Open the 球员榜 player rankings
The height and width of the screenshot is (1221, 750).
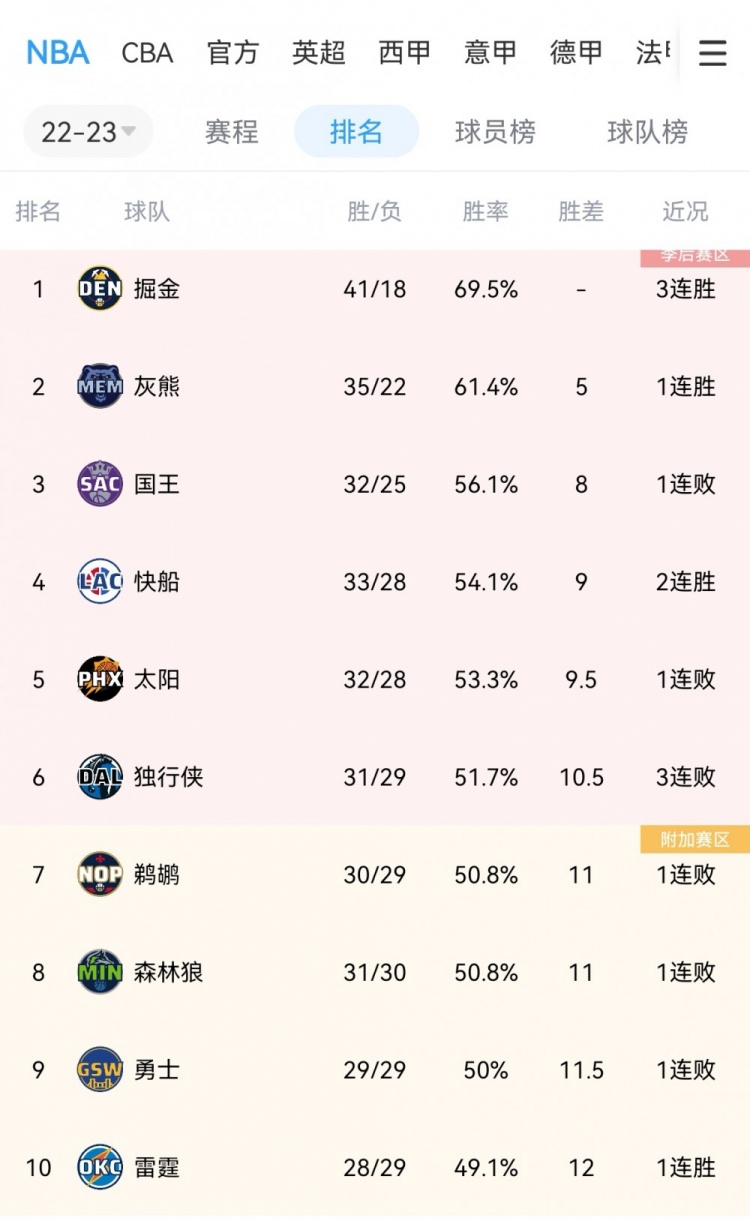(x=495, y=132)
